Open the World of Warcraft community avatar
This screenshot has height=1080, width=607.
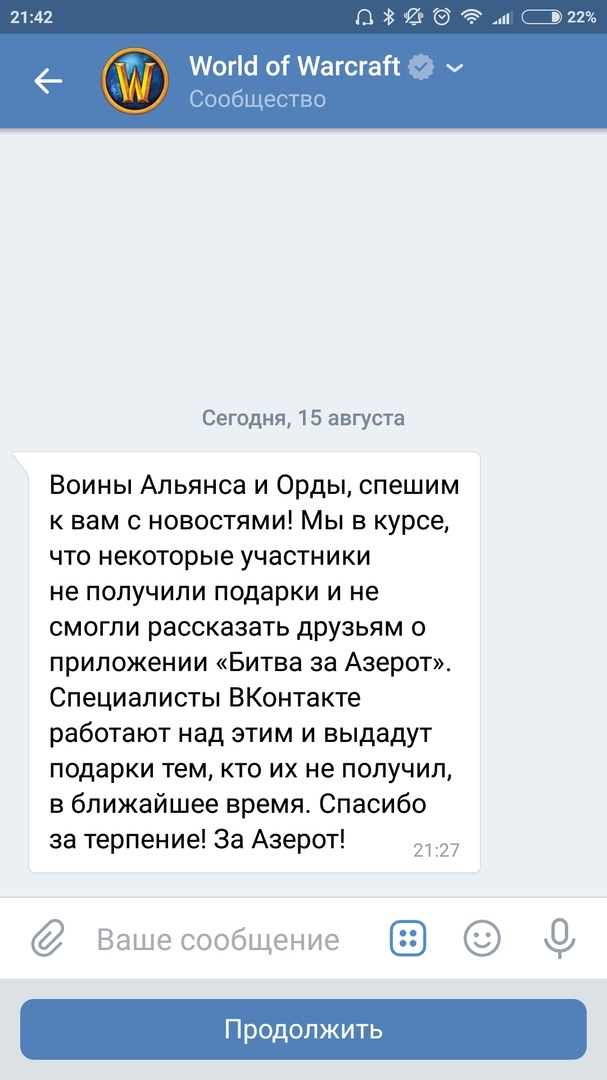(x=135, y=81)
